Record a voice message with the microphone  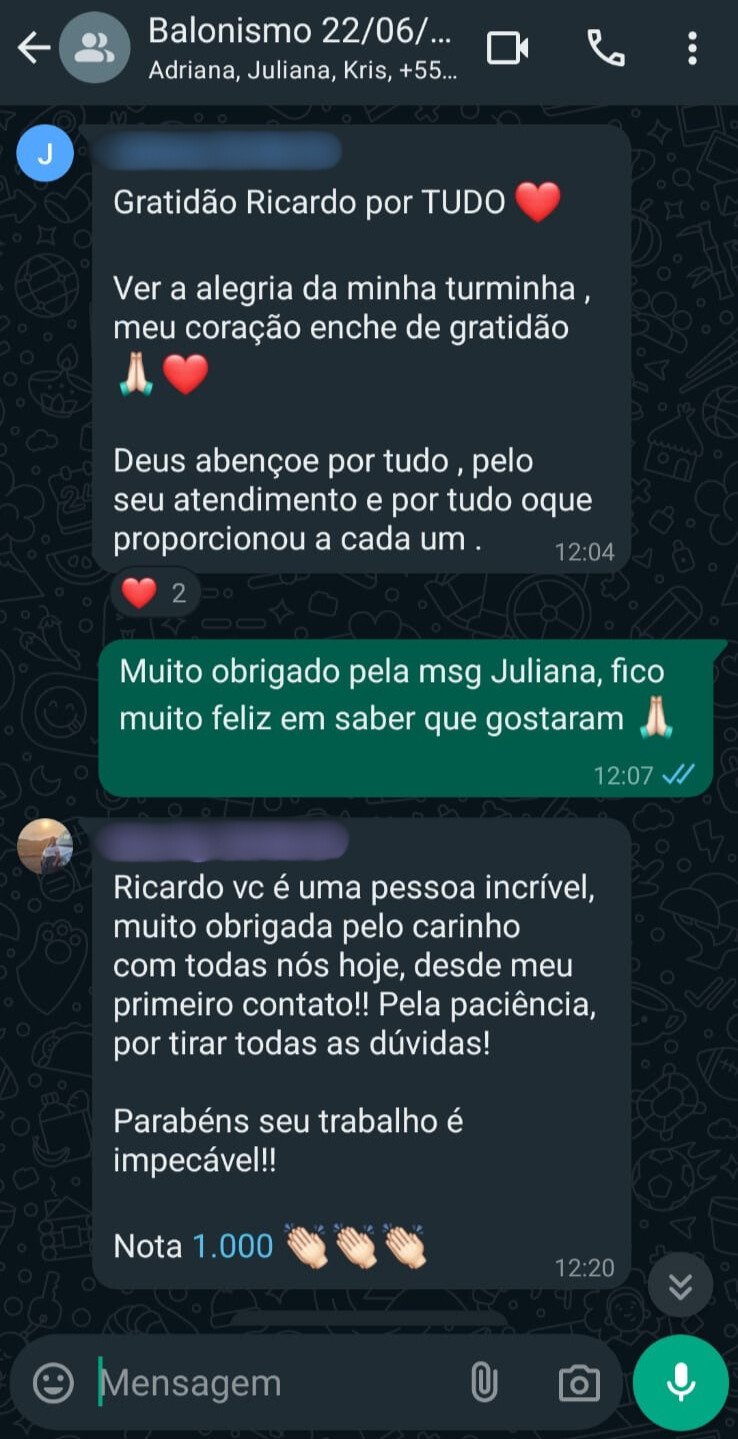pyautogui.click(x=679, y=1383)
